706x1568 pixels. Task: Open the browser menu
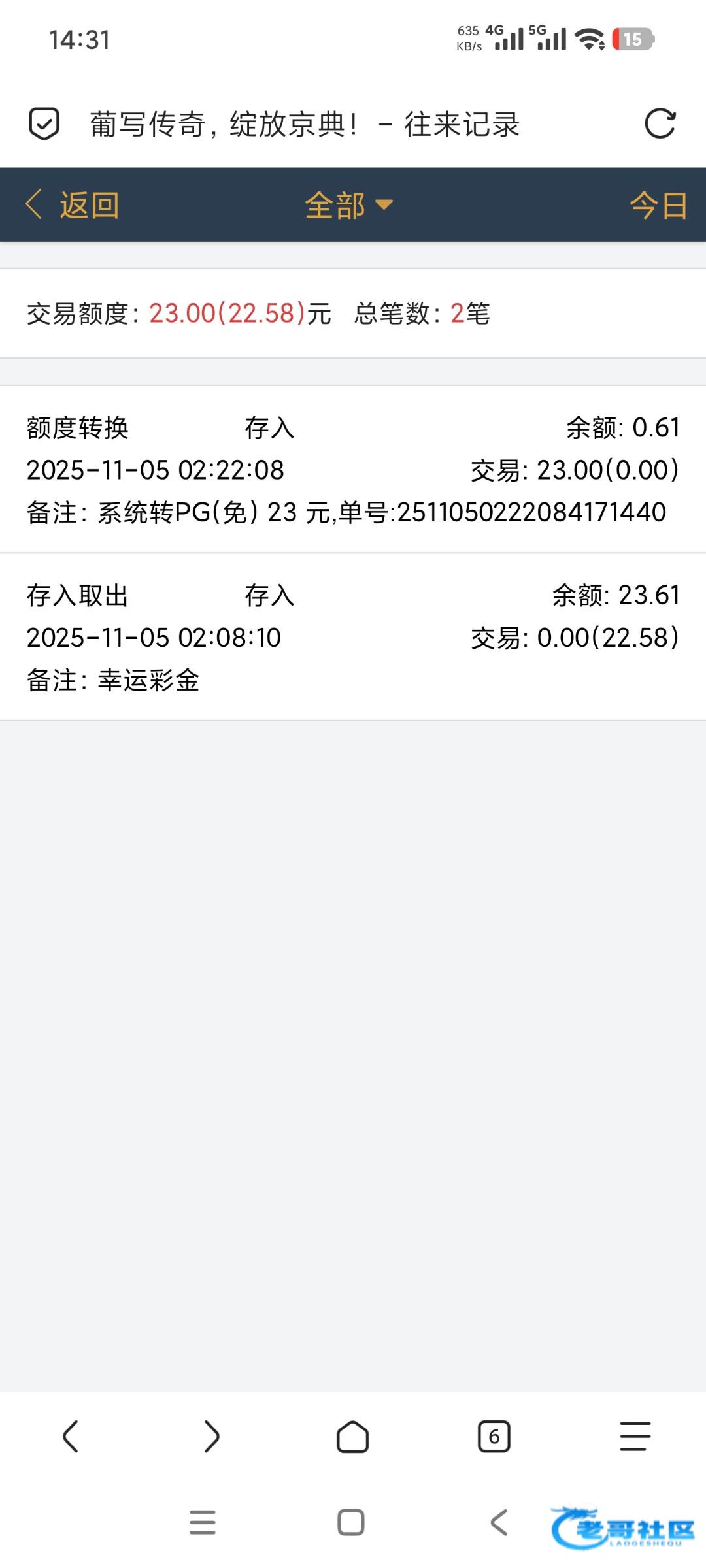pos(635,1437)
